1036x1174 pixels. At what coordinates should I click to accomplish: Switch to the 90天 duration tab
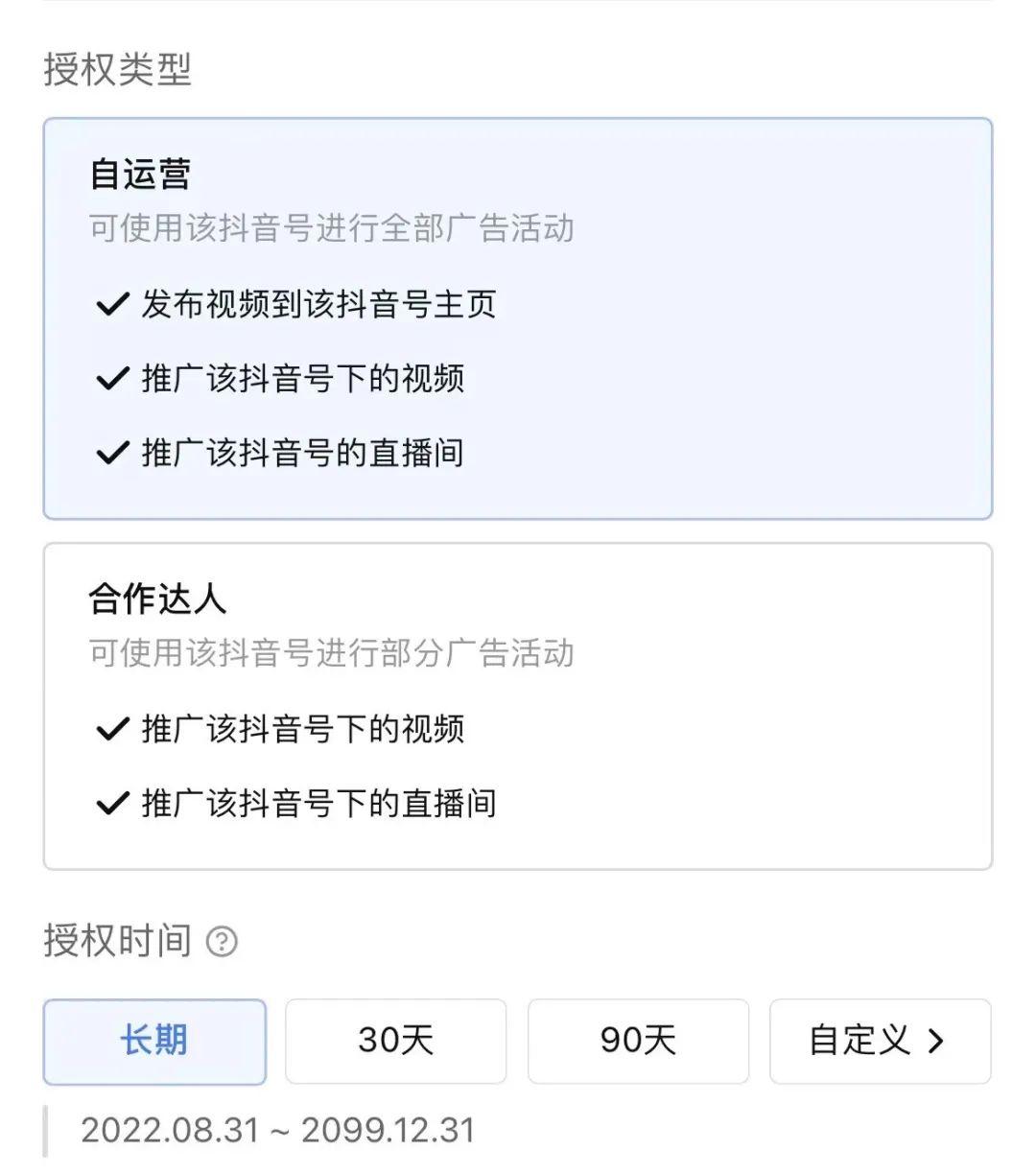coord(637,1041)
